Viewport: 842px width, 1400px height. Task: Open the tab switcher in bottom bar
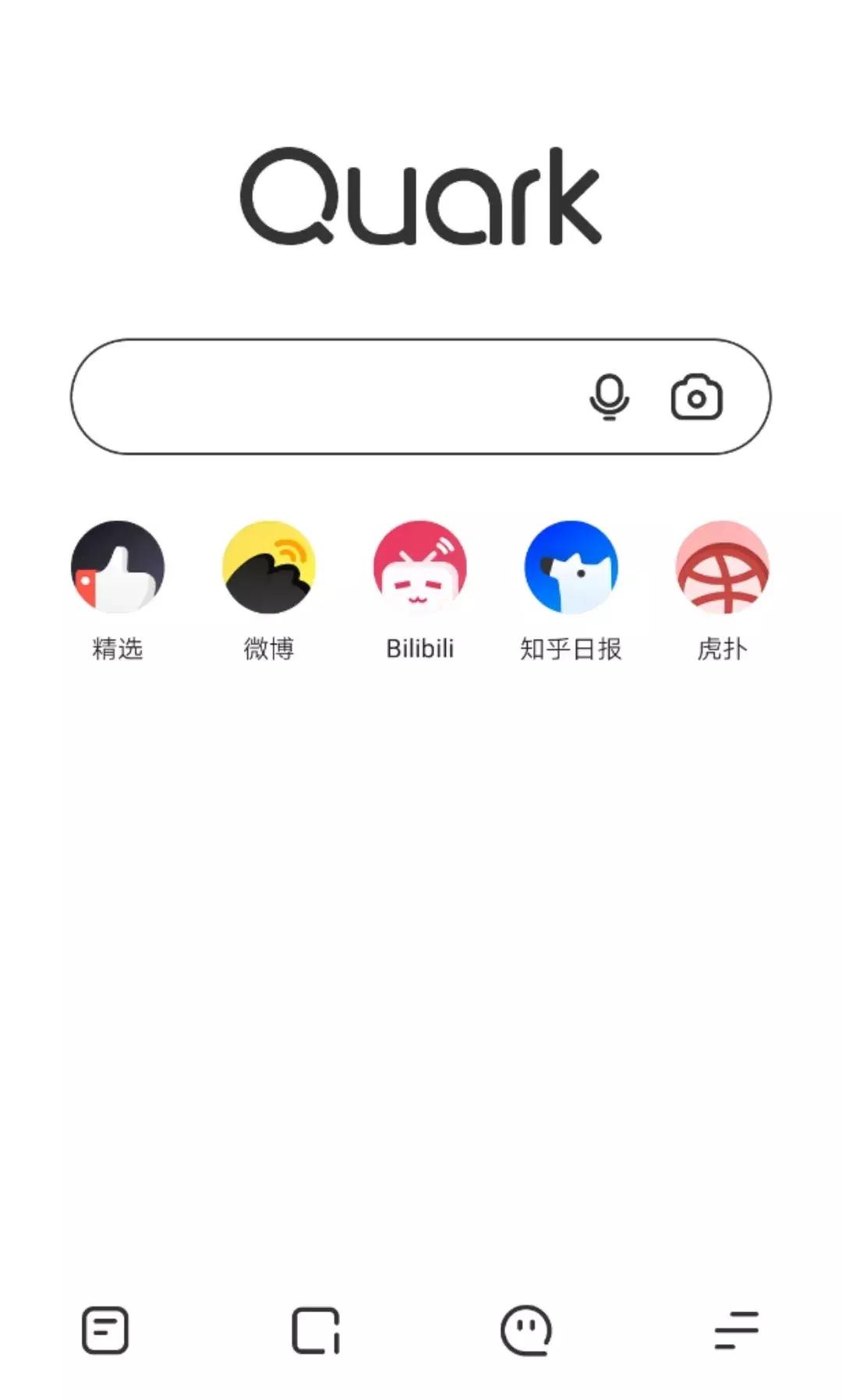(x=315, y=1329)
